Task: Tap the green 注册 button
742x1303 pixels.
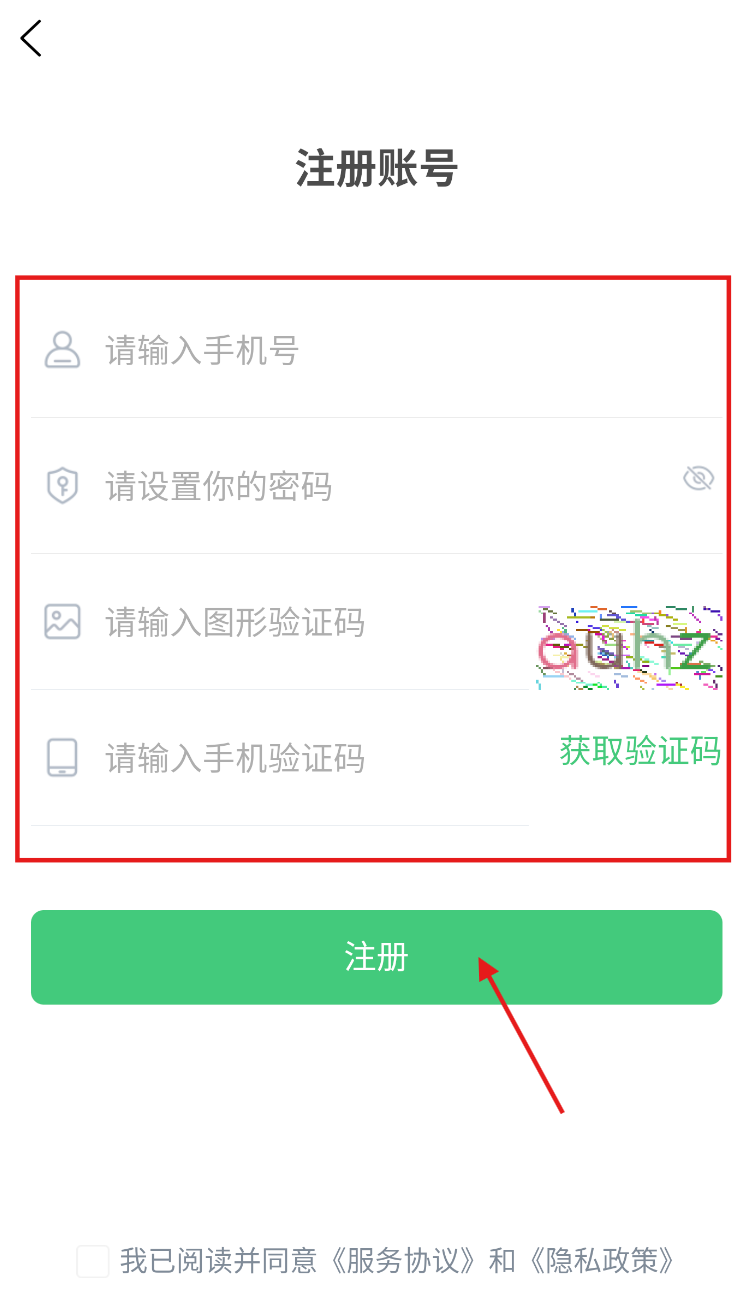Action: [x=376, y=957]
